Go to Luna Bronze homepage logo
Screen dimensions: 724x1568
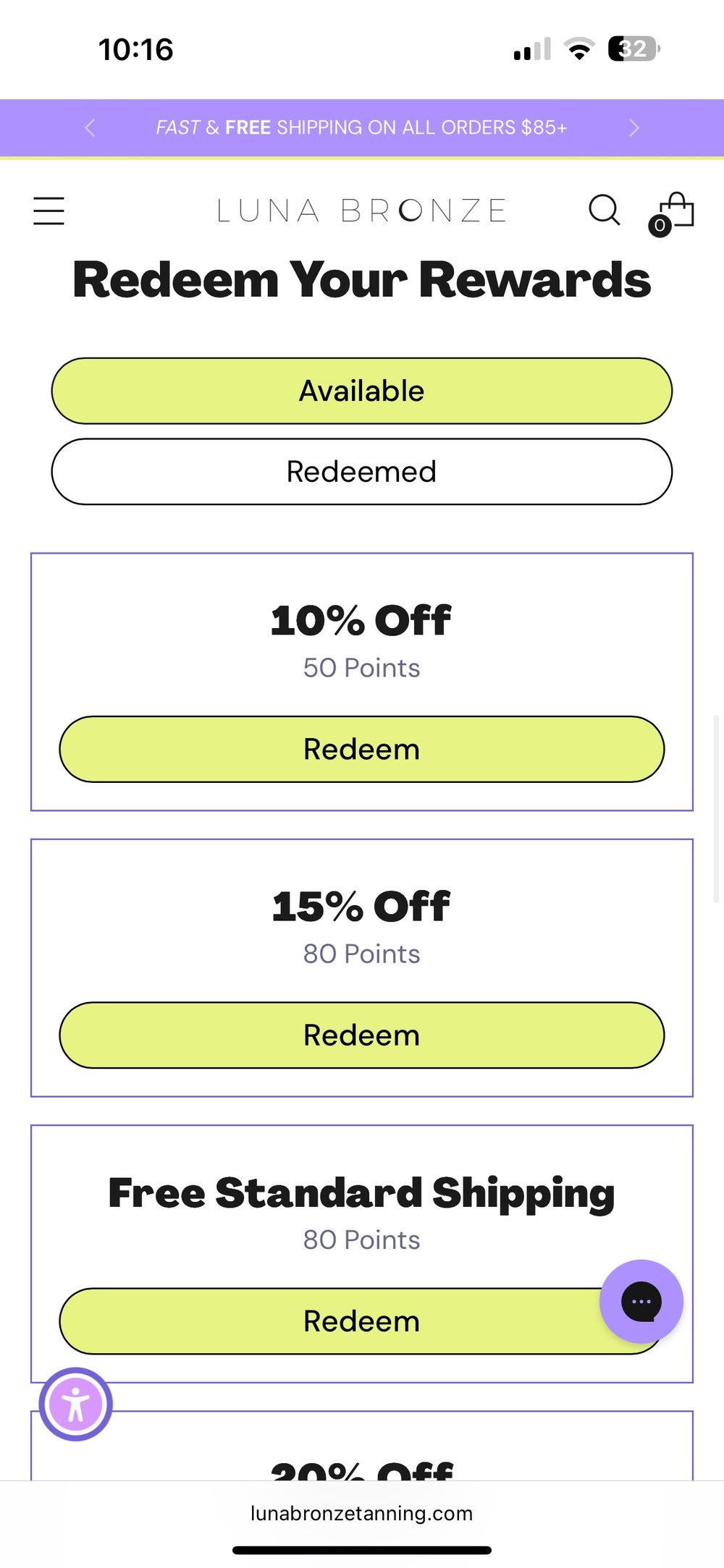tap(362, 211)
